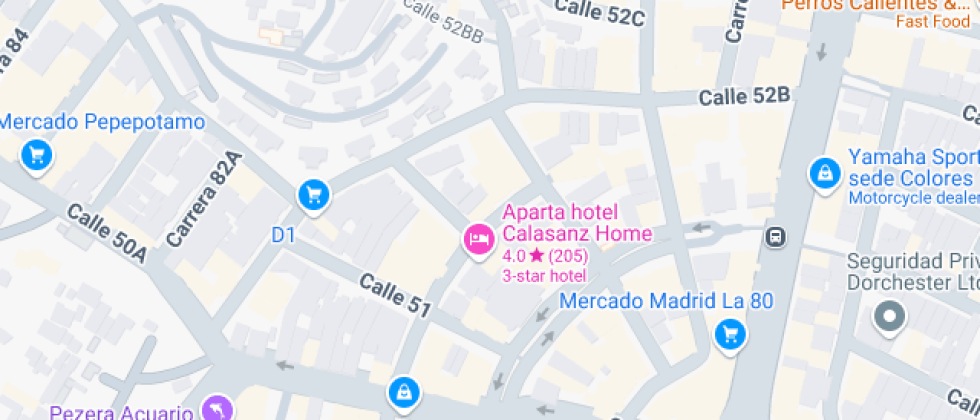Open Perros Calientes fast food place label
Screen dimensions: 980x420
[x=880, y=6]
